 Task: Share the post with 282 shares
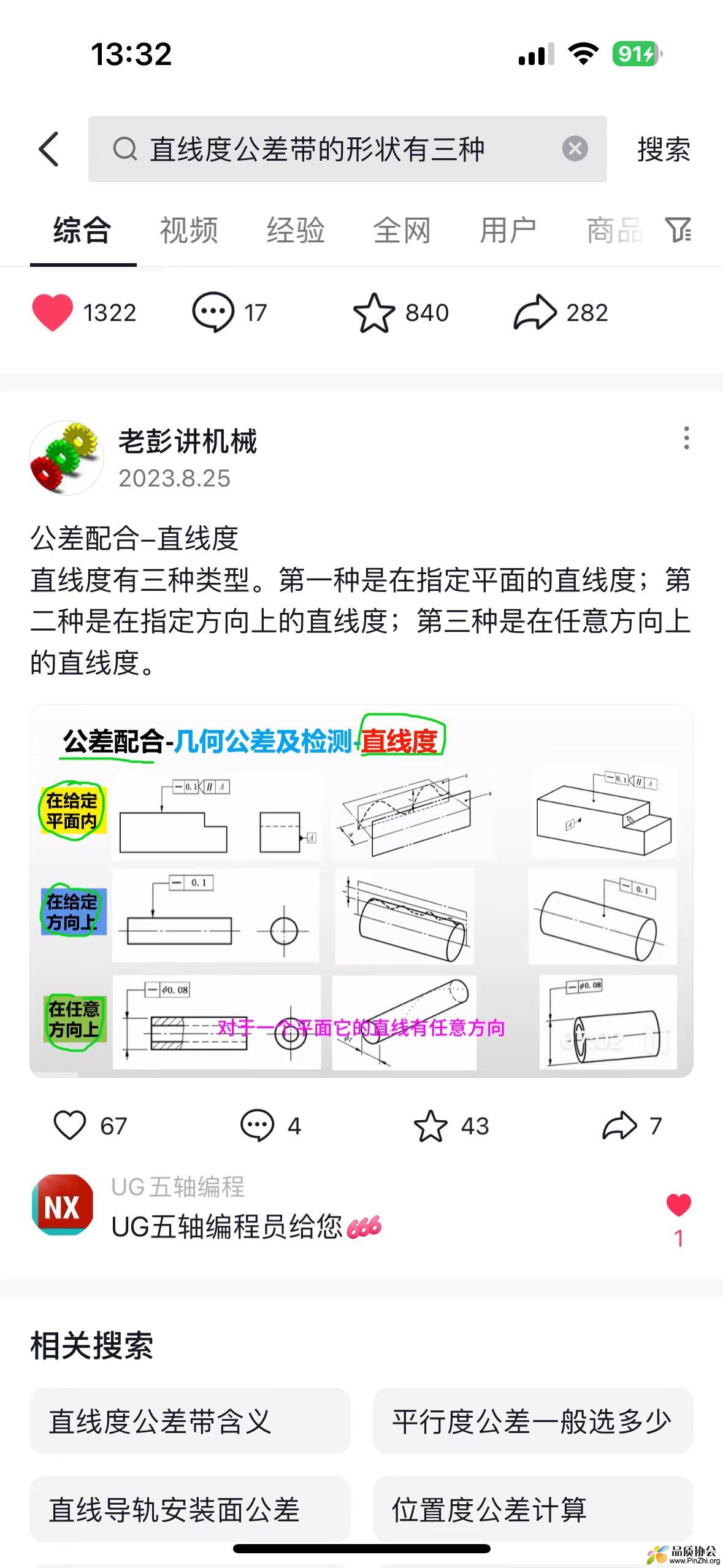pos(535,313)
